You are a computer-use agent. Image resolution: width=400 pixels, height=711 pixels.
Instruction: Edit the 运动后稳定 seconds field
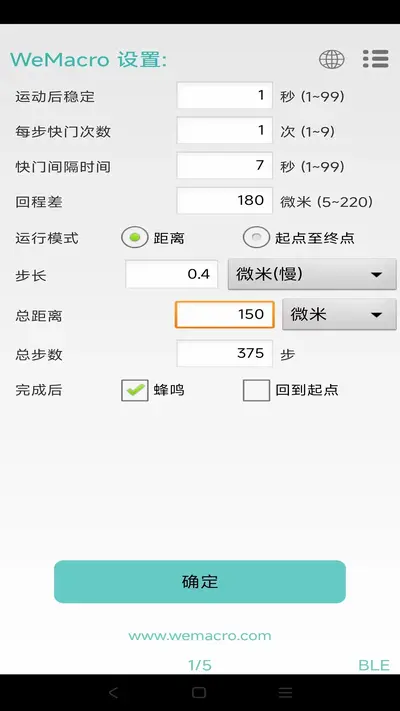[x=224, y=95]
